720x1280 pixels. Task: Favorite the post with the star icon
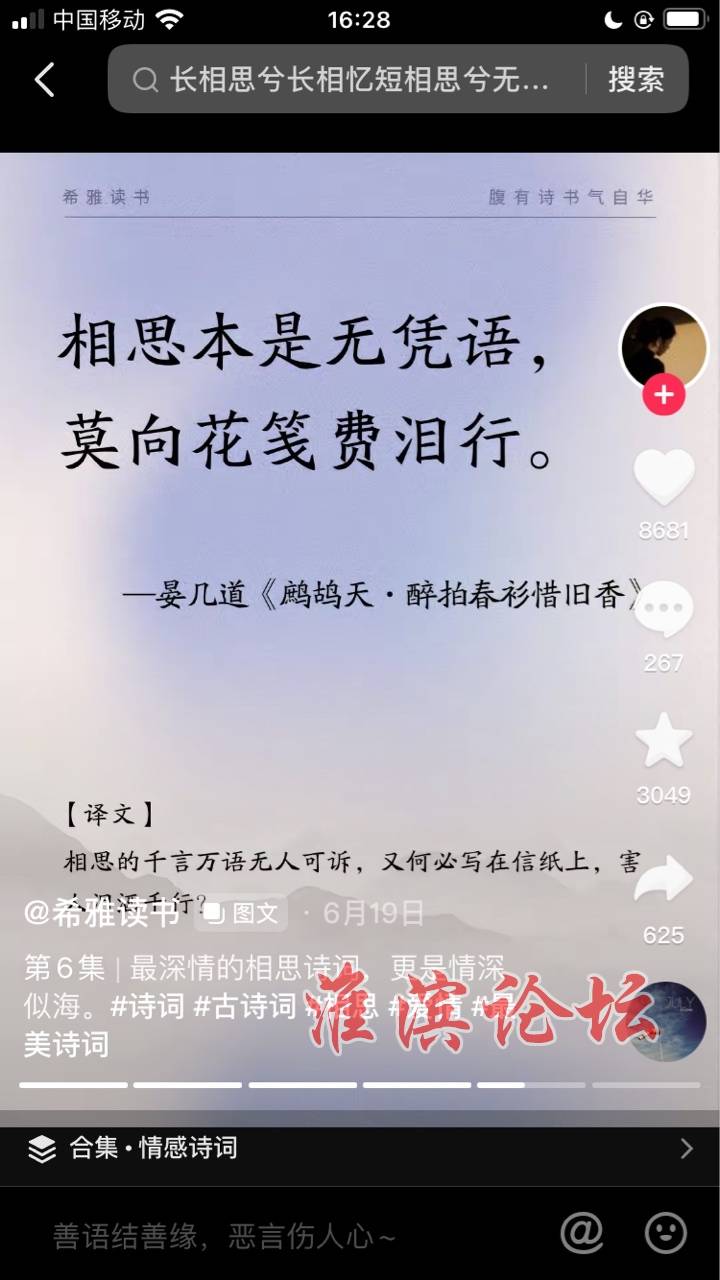pos(664,742)
